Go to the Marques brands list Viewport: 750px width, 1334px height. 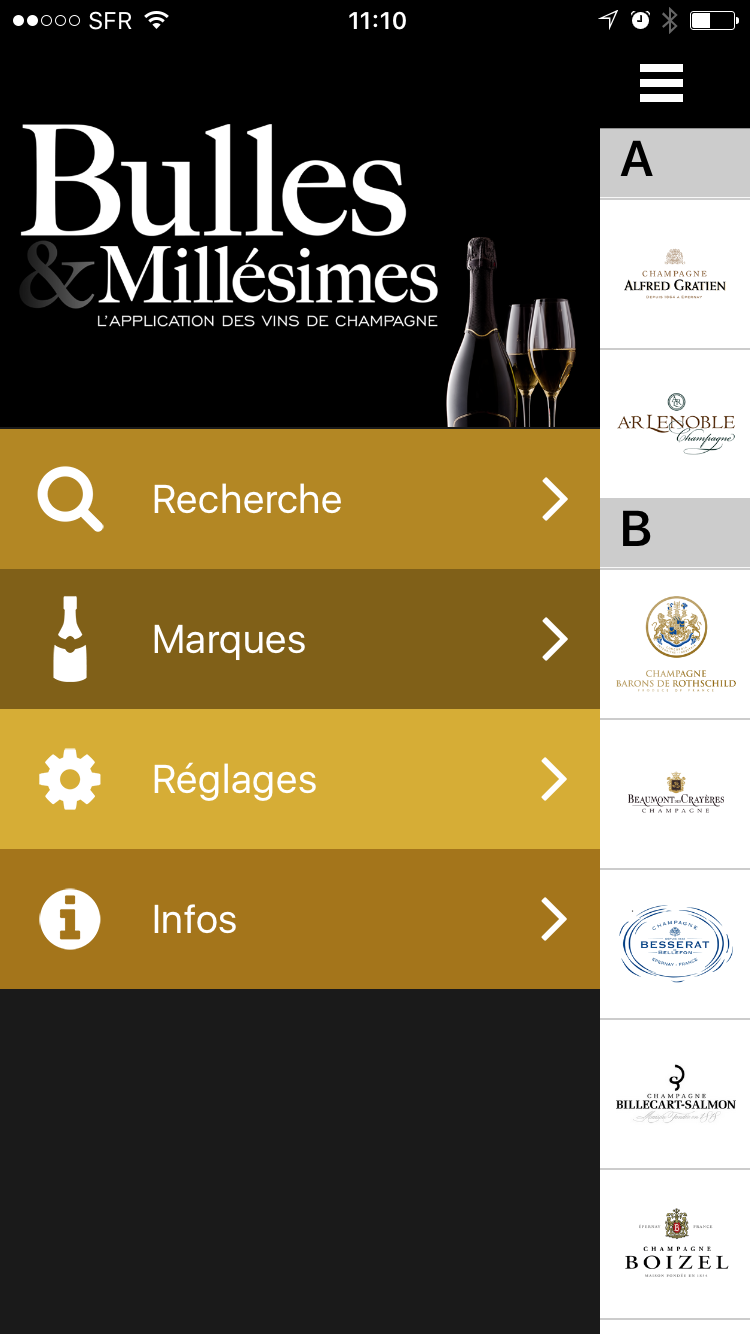pos(300,639)
